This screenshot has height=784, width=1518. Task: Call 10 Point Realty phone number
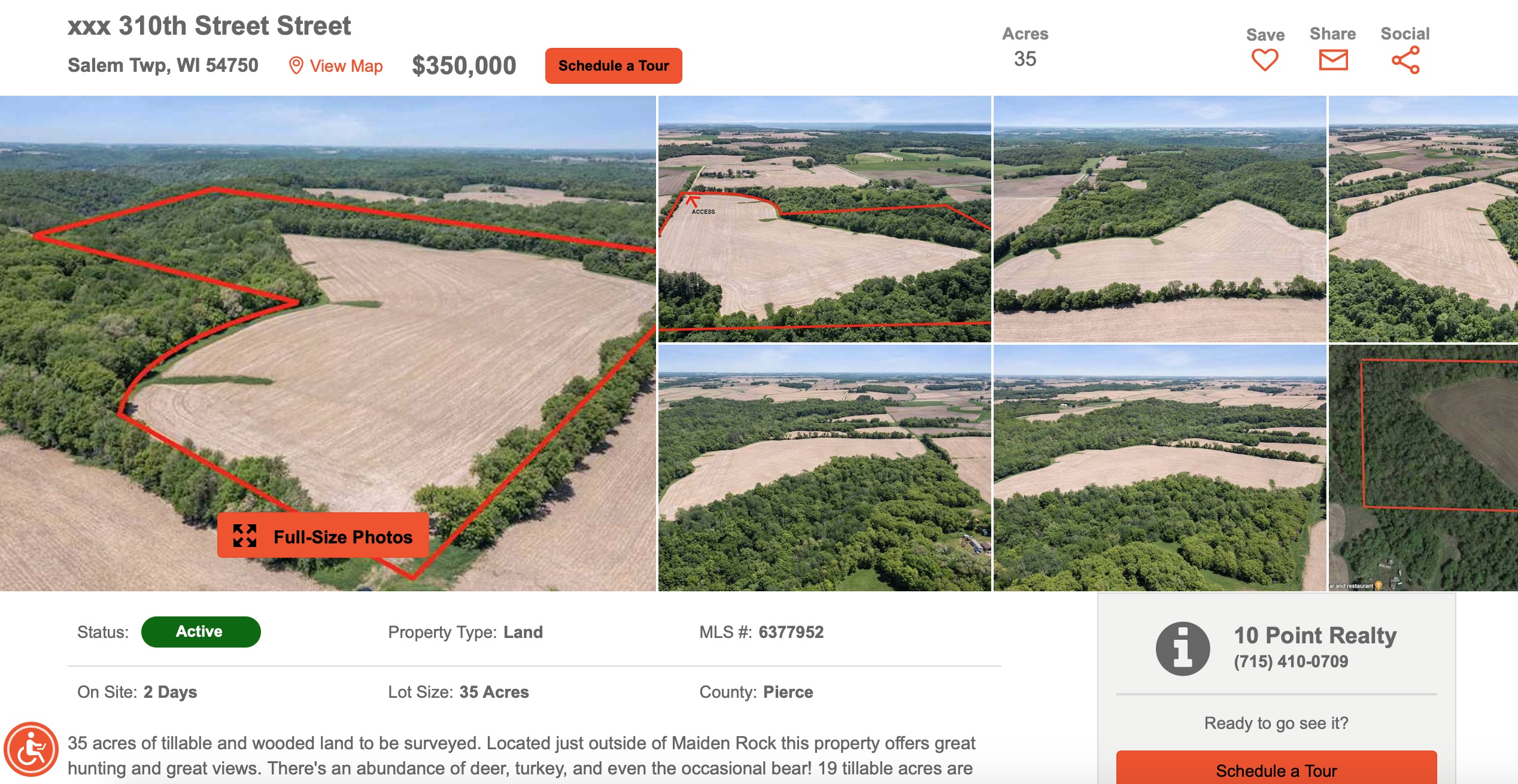point(1291,661)
